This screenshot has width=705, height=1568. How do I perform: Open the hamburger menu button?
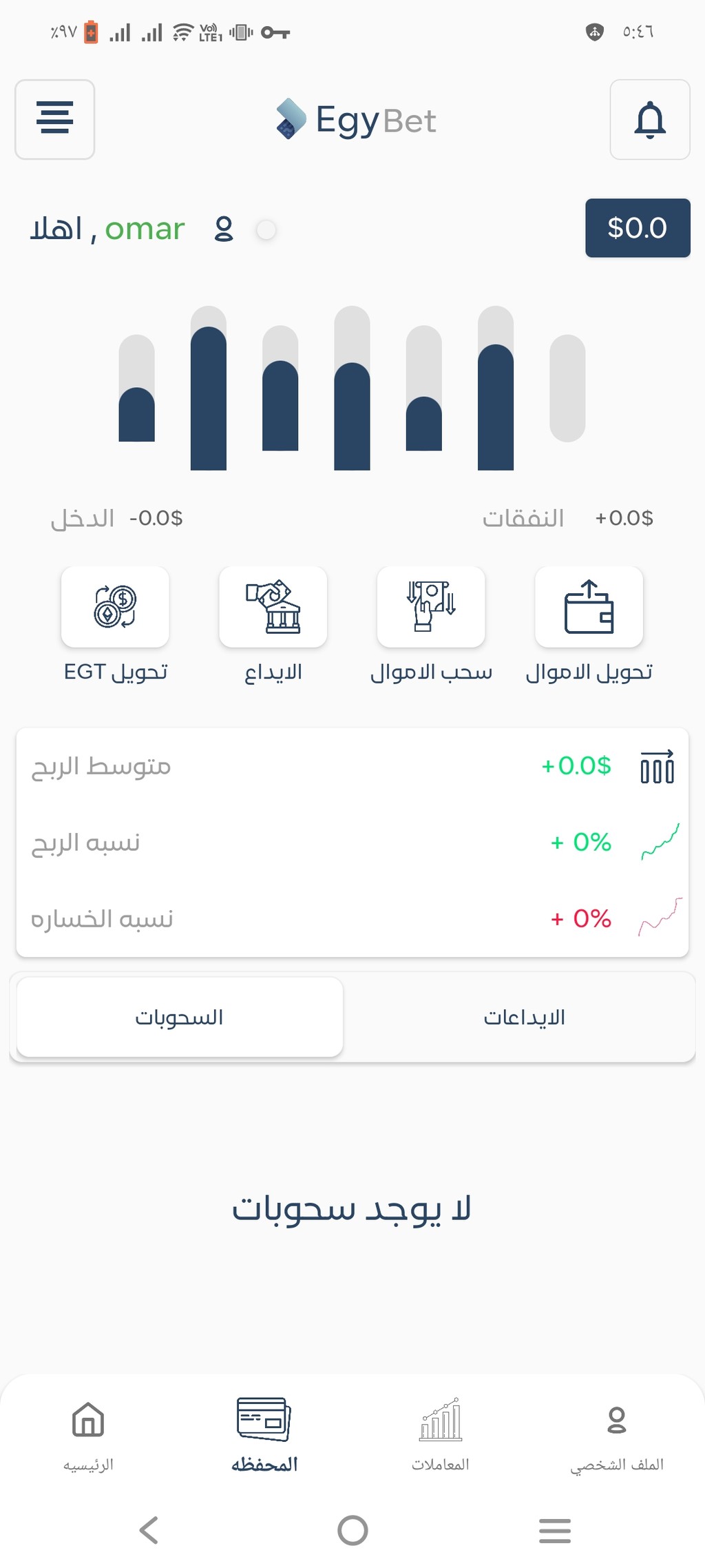click(x=55, y=119)
